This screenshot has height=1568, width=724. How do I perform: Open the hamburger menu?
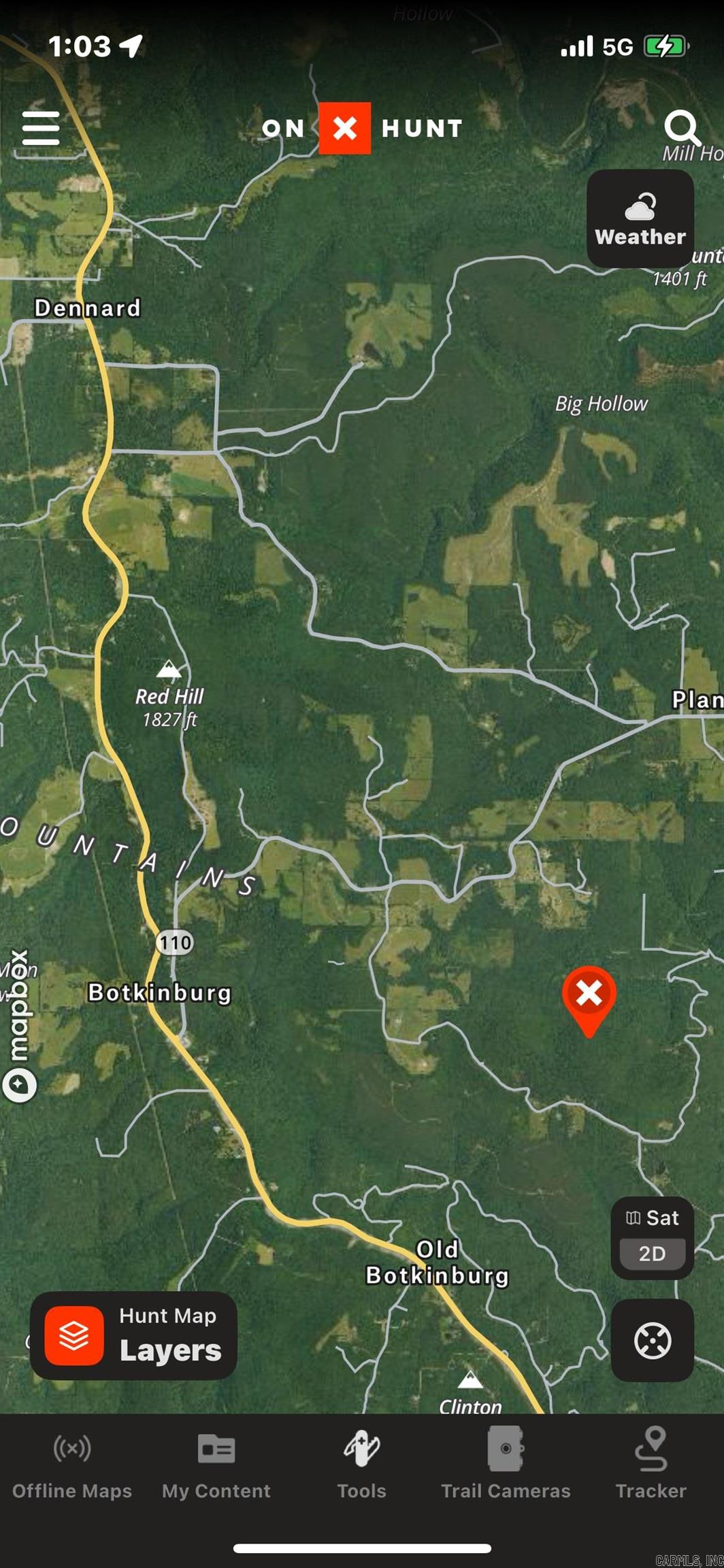tap(41, 128)
